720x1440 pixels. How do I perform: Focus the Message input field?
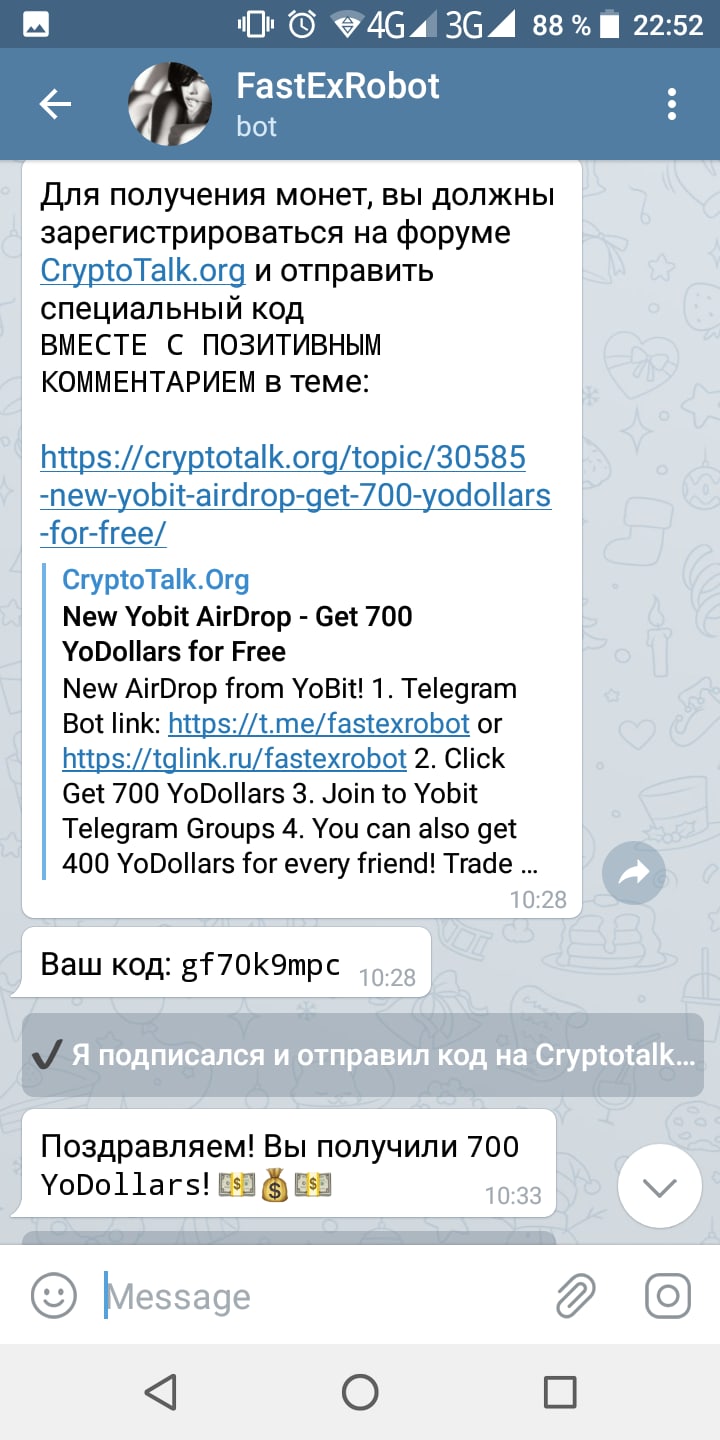coord(320,1296)
